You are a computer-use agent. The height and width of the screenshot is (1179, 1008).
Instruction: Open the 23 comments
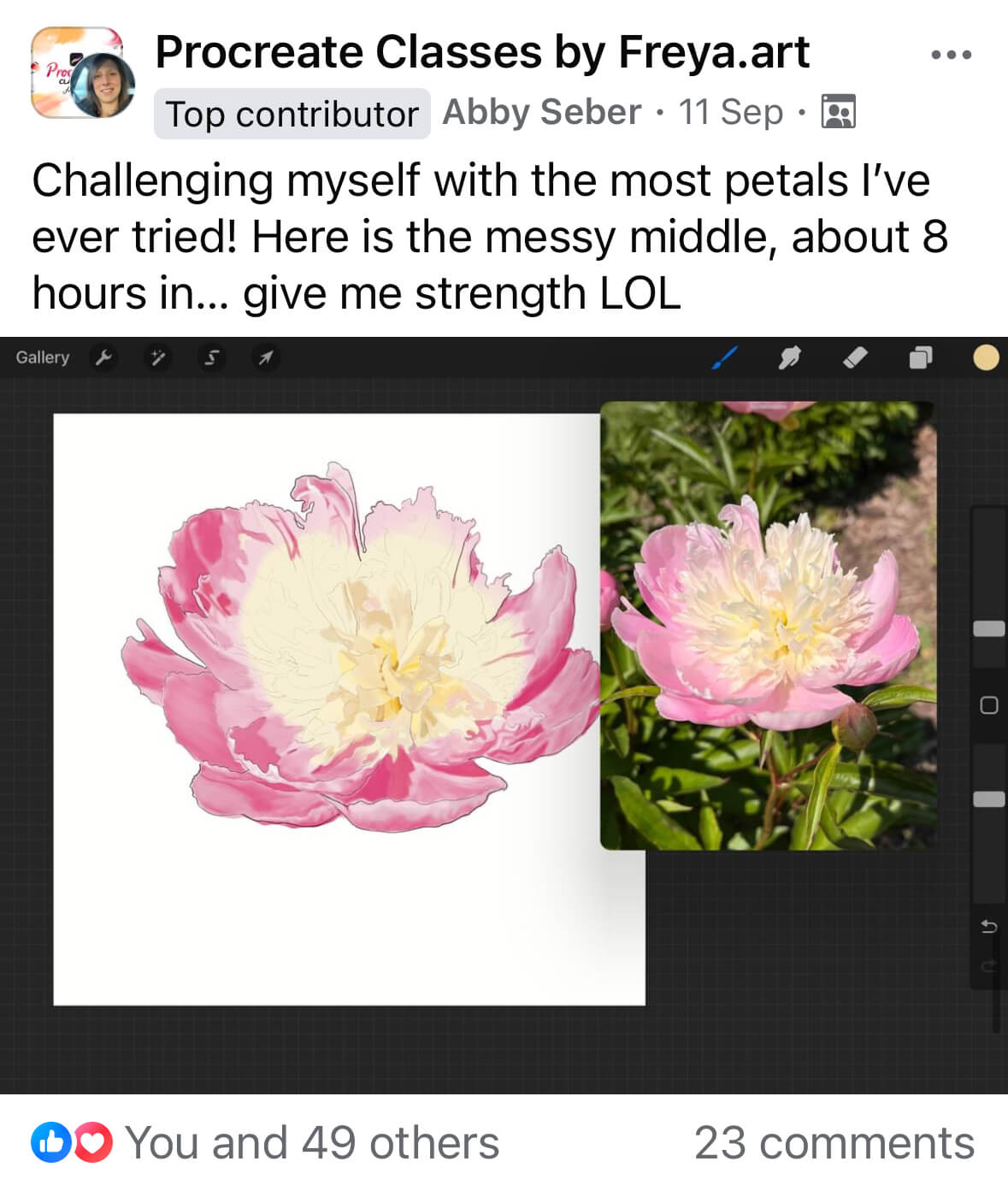tap(833, 1142)
